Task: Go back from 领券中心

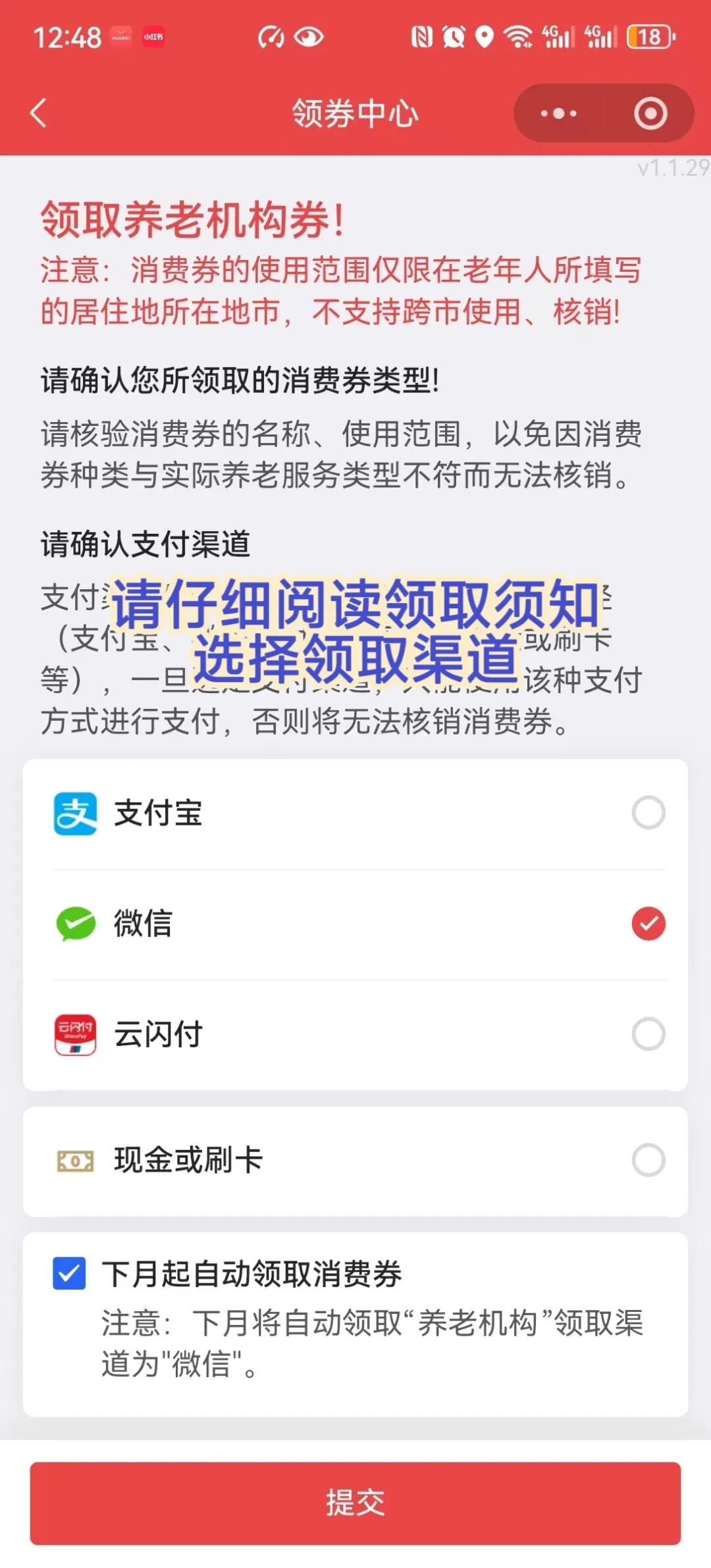Action: pyautogui.click(x=38, y=113)
